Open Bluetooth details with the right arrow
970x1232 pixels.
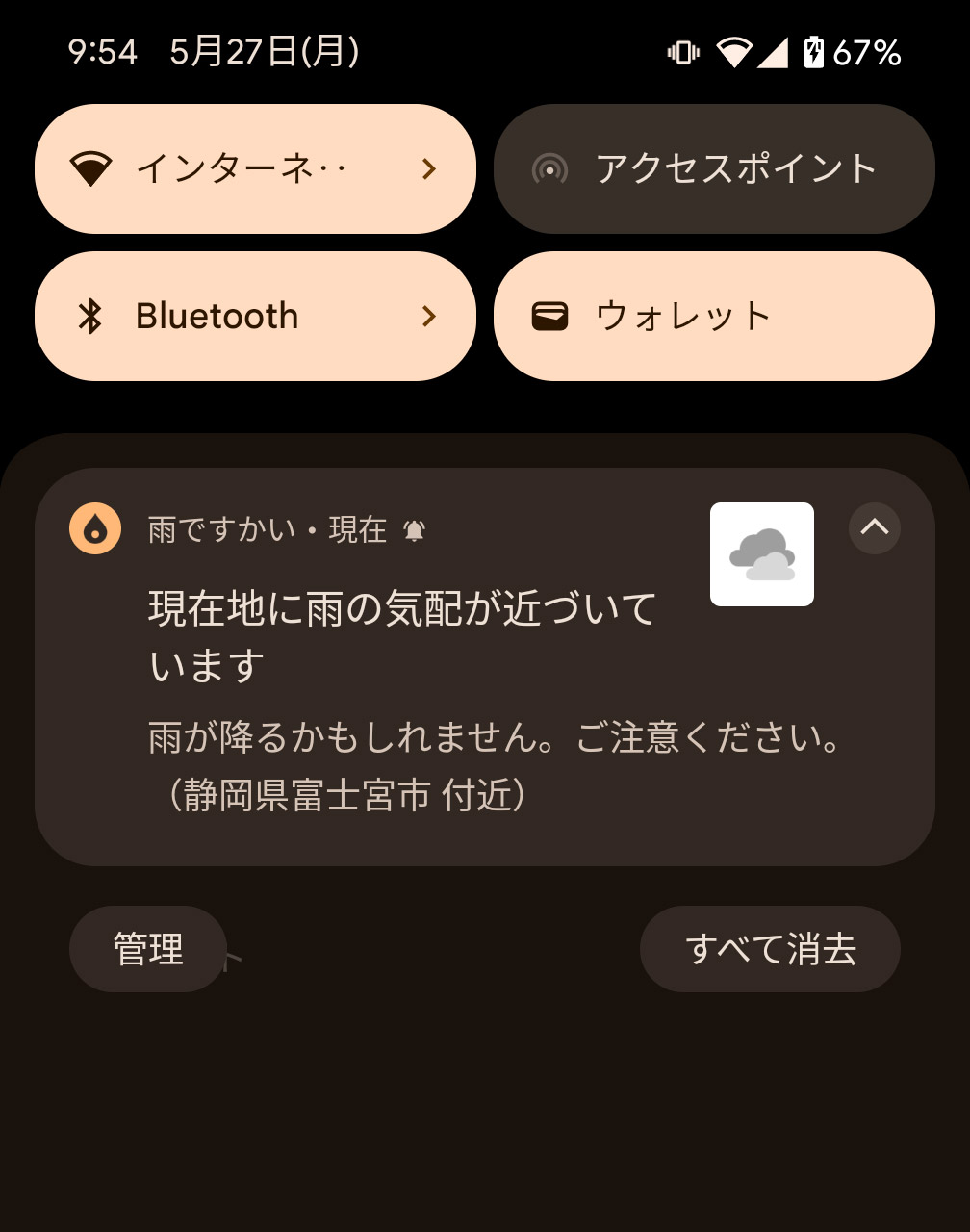[x=429, y=316]
